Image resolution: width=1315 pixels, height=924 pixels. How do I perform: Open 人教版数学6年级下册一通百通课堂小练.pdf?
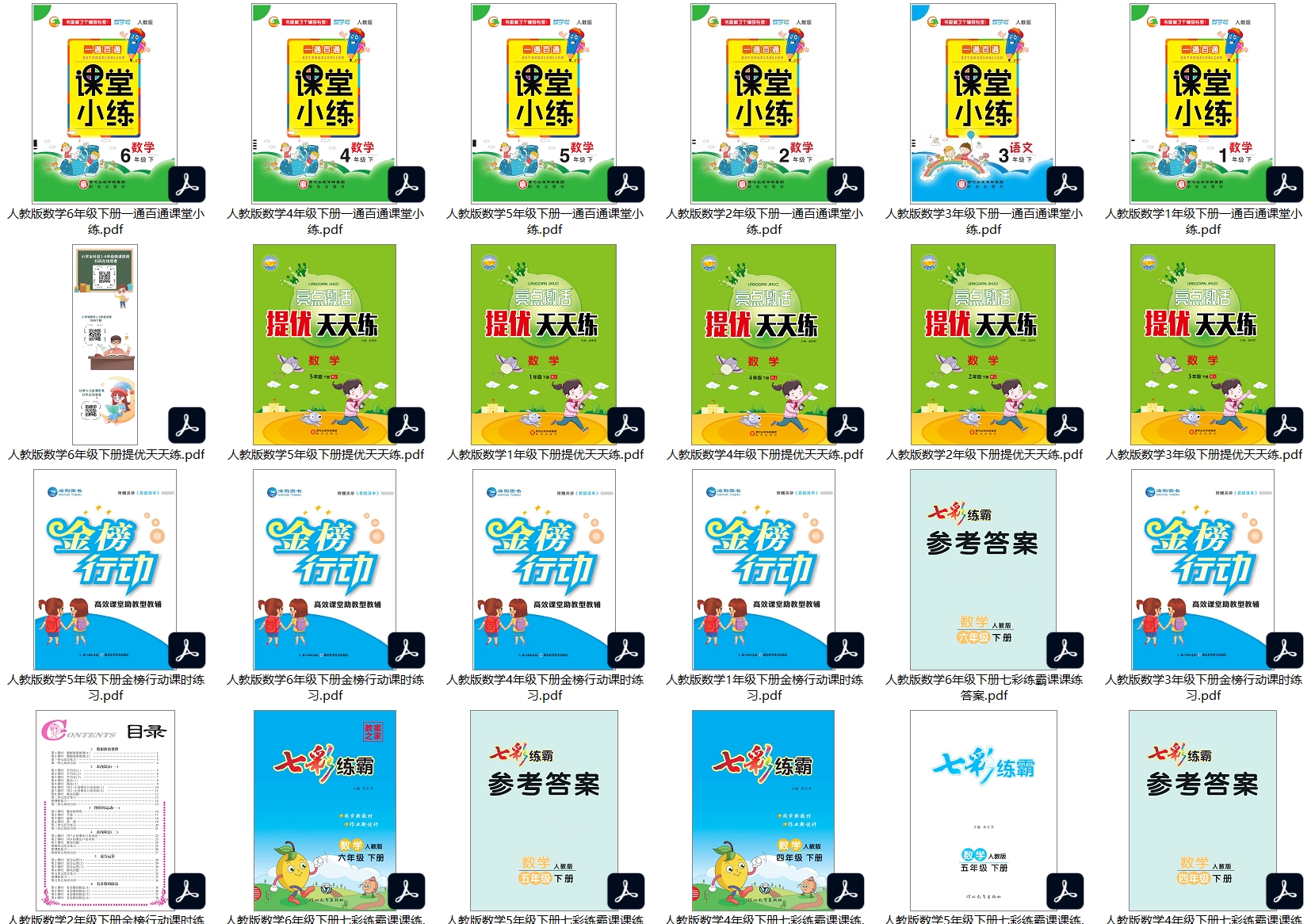[105, 104]
